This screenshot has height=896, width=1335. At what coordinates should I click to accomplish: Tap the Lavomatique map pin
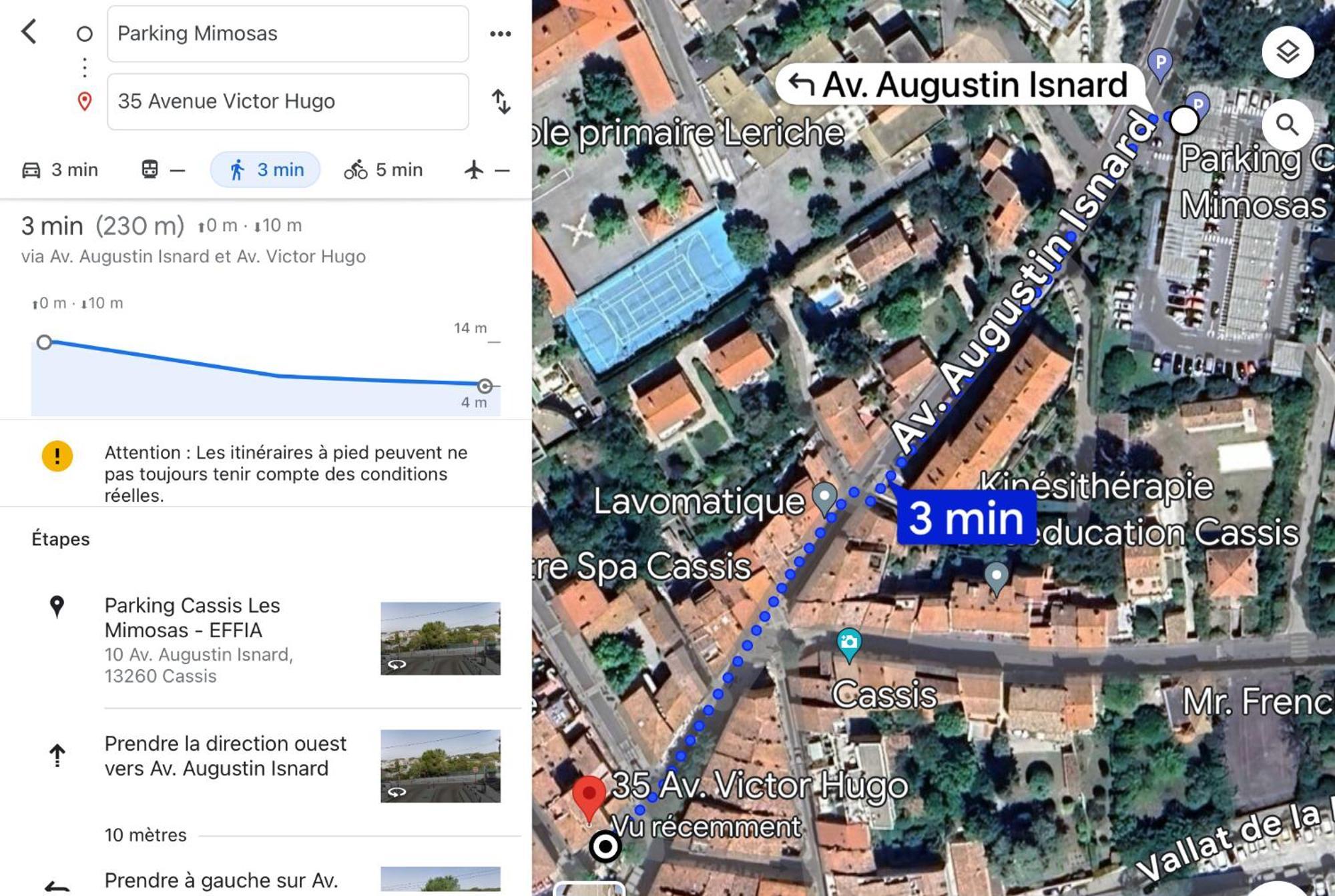(824, 498)
